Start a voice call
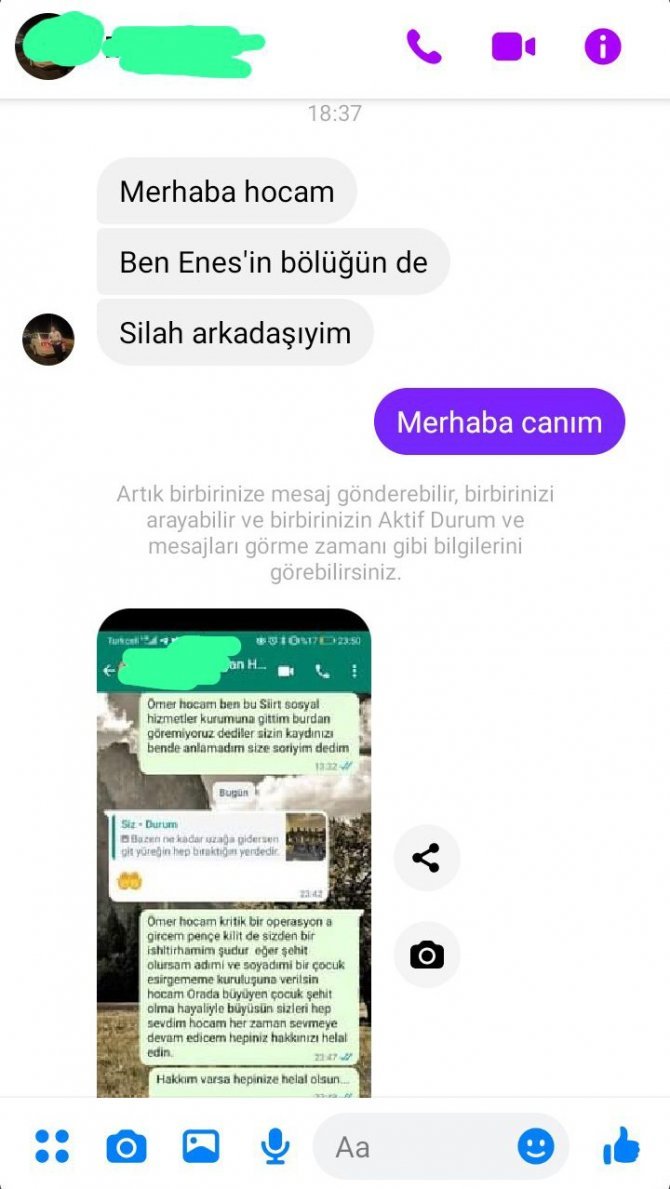Image resolution: width=670 pixels, height=1189 pixels. point(424,46)
